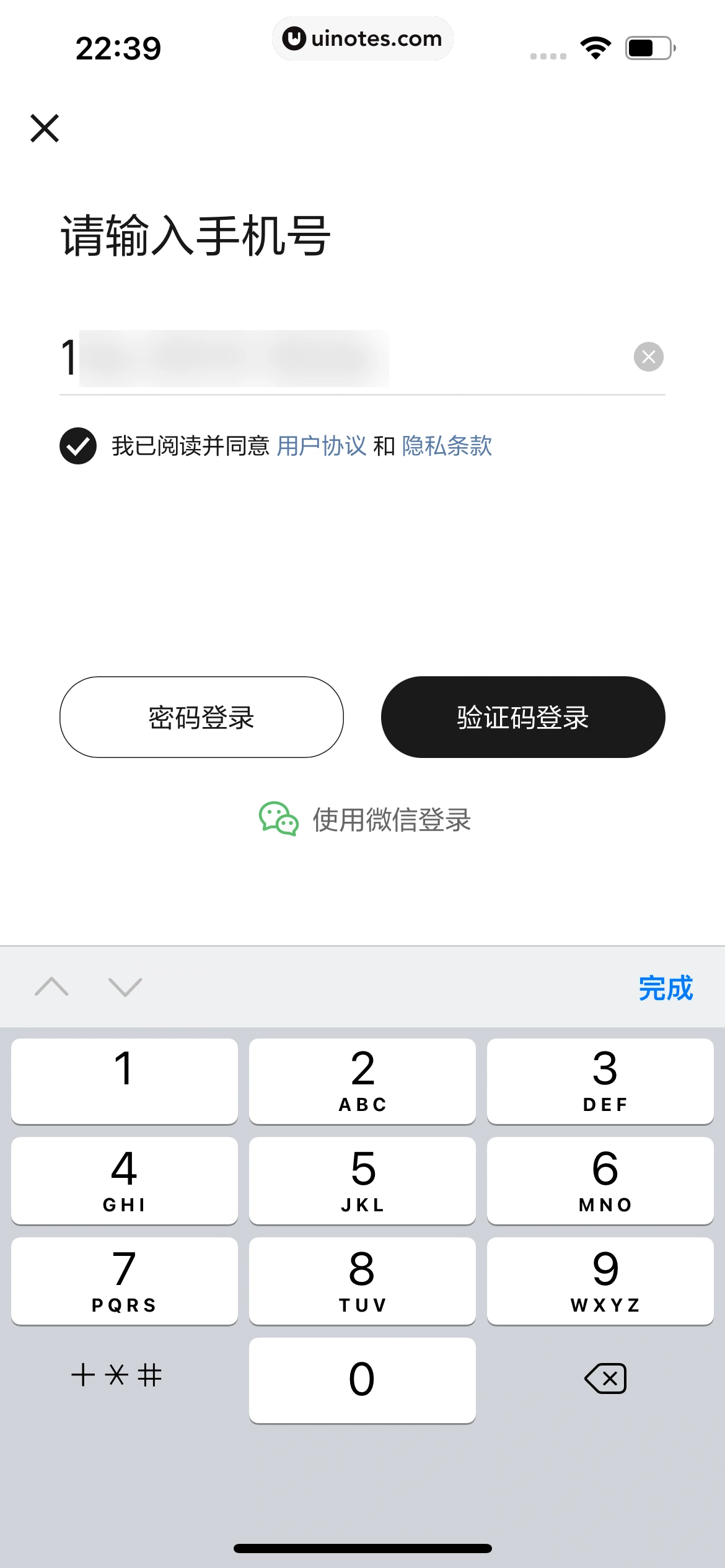Tap the backspace key on the keypad
Viewport: 725px width, 1568px height.
(x=604, y=1378)
